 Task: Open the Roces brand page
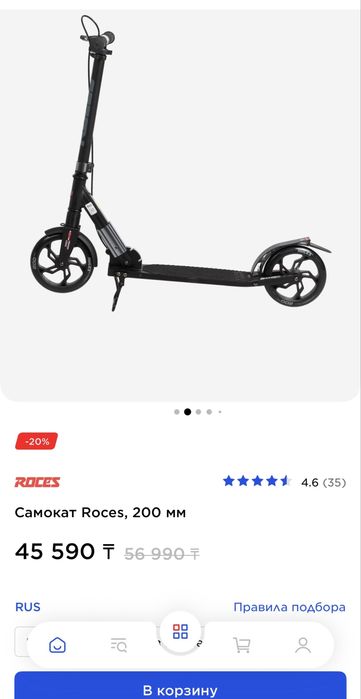click(x=37, y=482)
